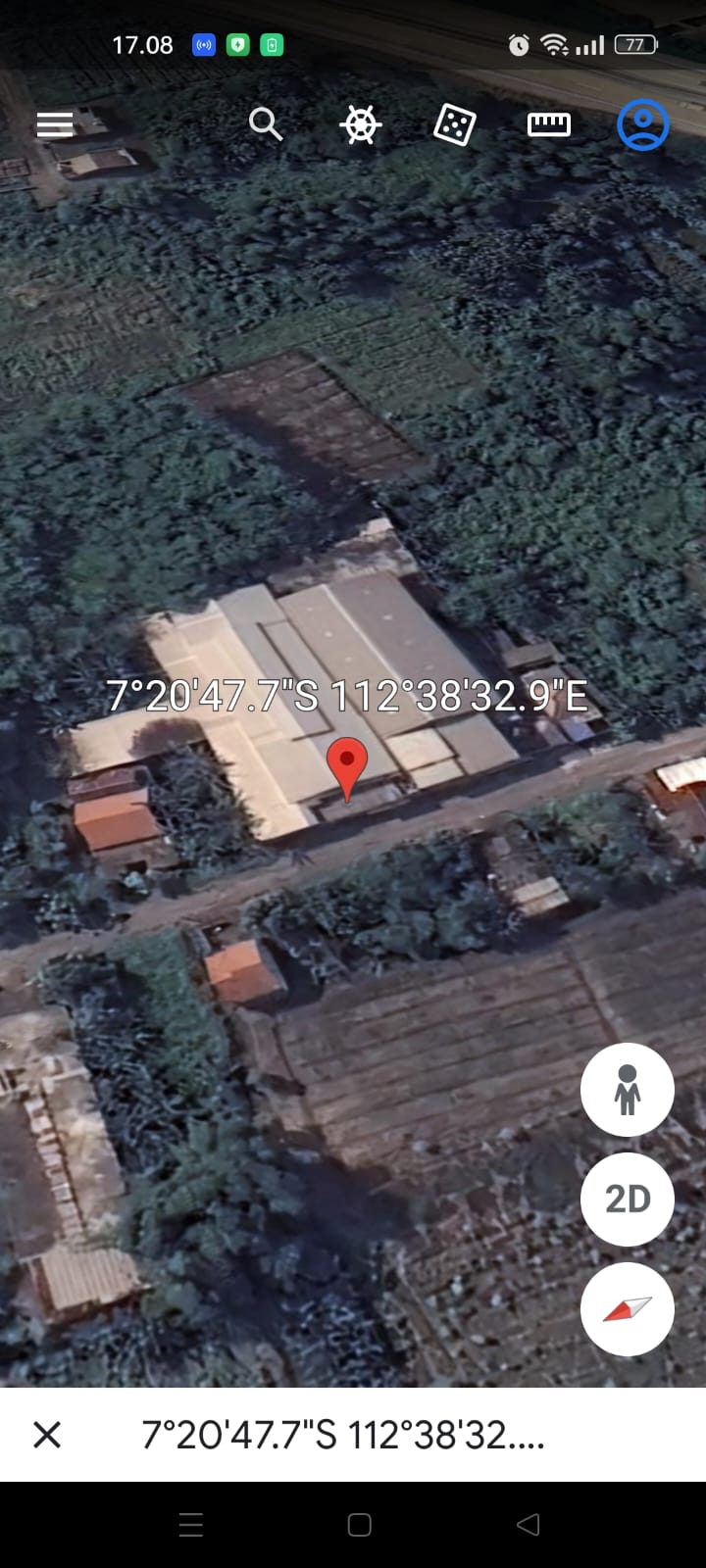Open the Google account profile avatar
Viewport: 706px width, 1568px height.
641,124
